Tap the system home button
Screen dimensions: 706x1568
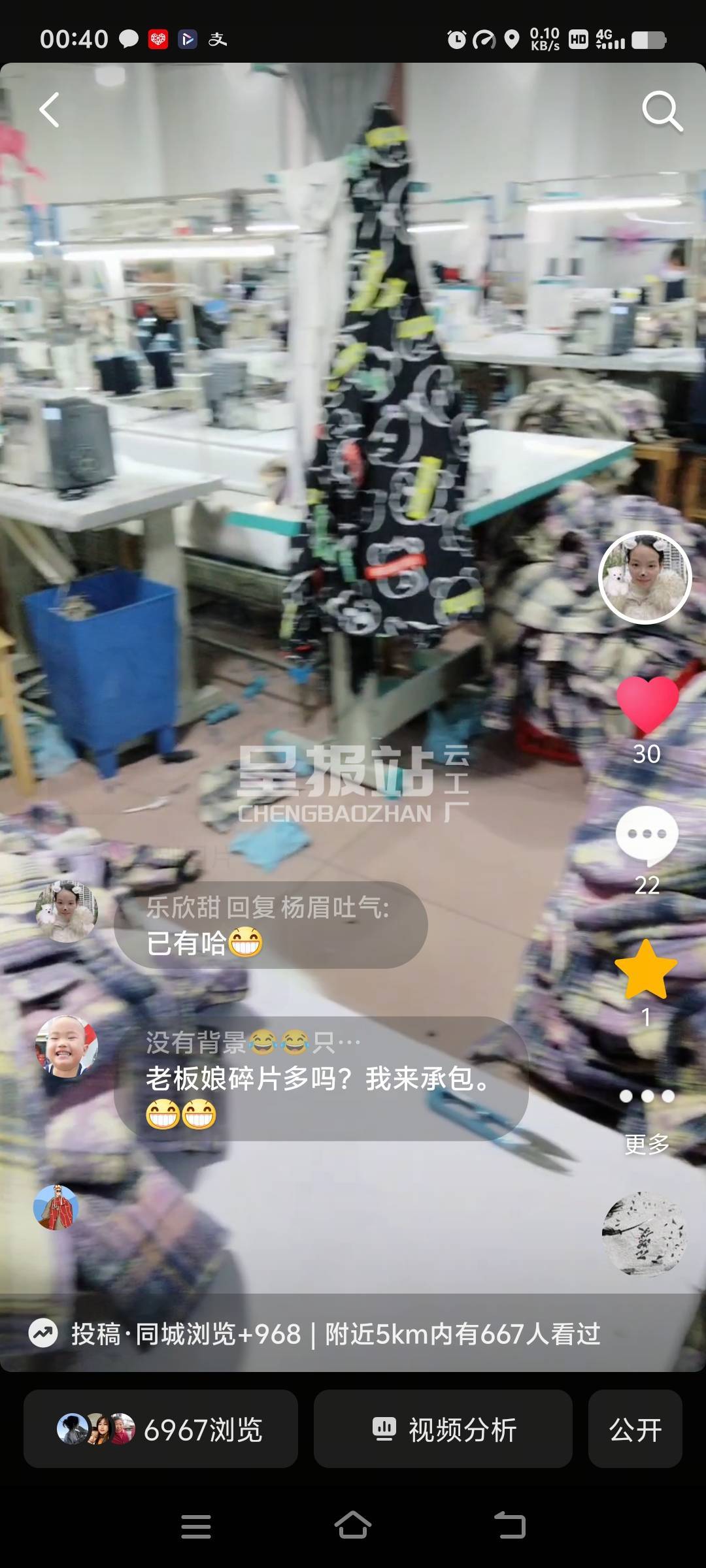coord(353,1526)
